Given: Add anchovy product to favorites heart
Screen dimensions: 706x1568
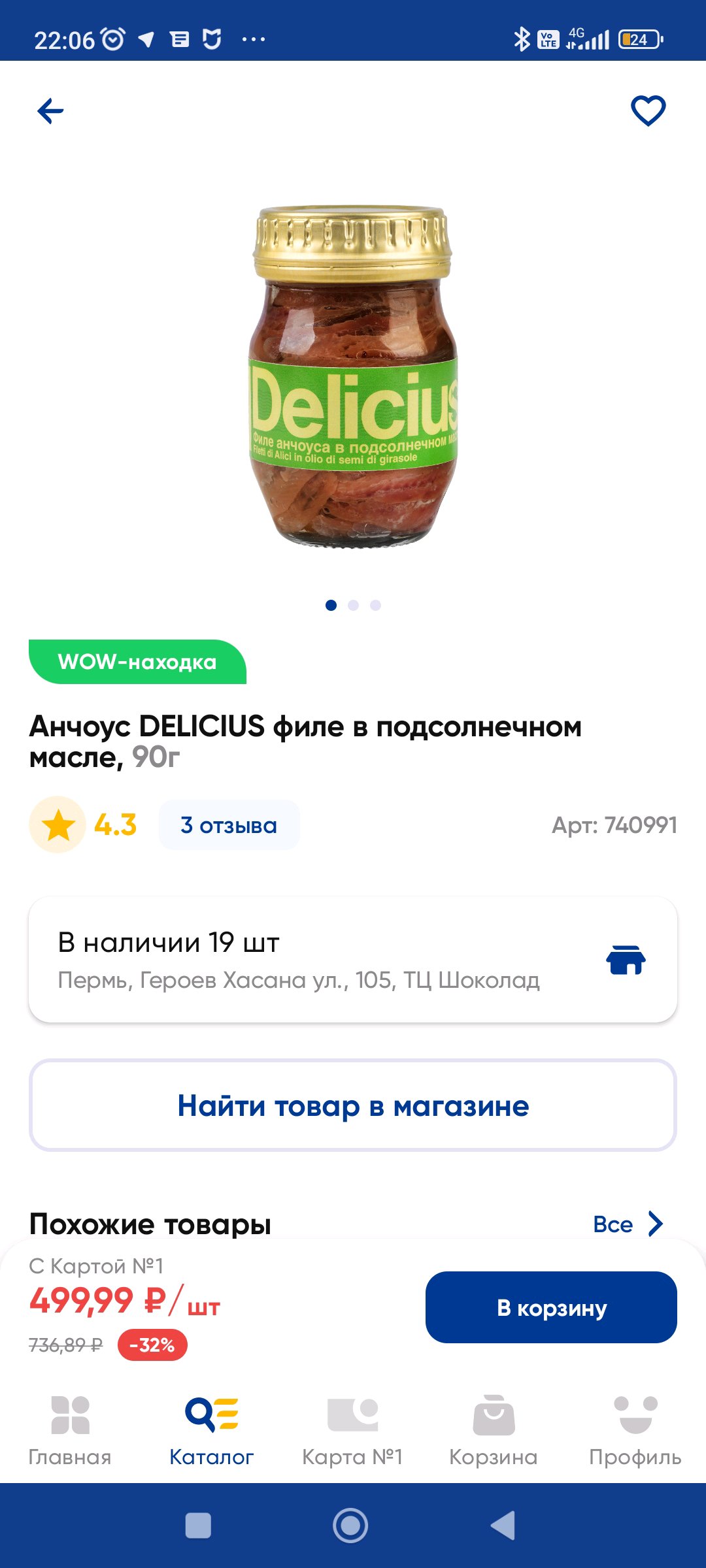Looking at the screenshot, I should 648,110.
